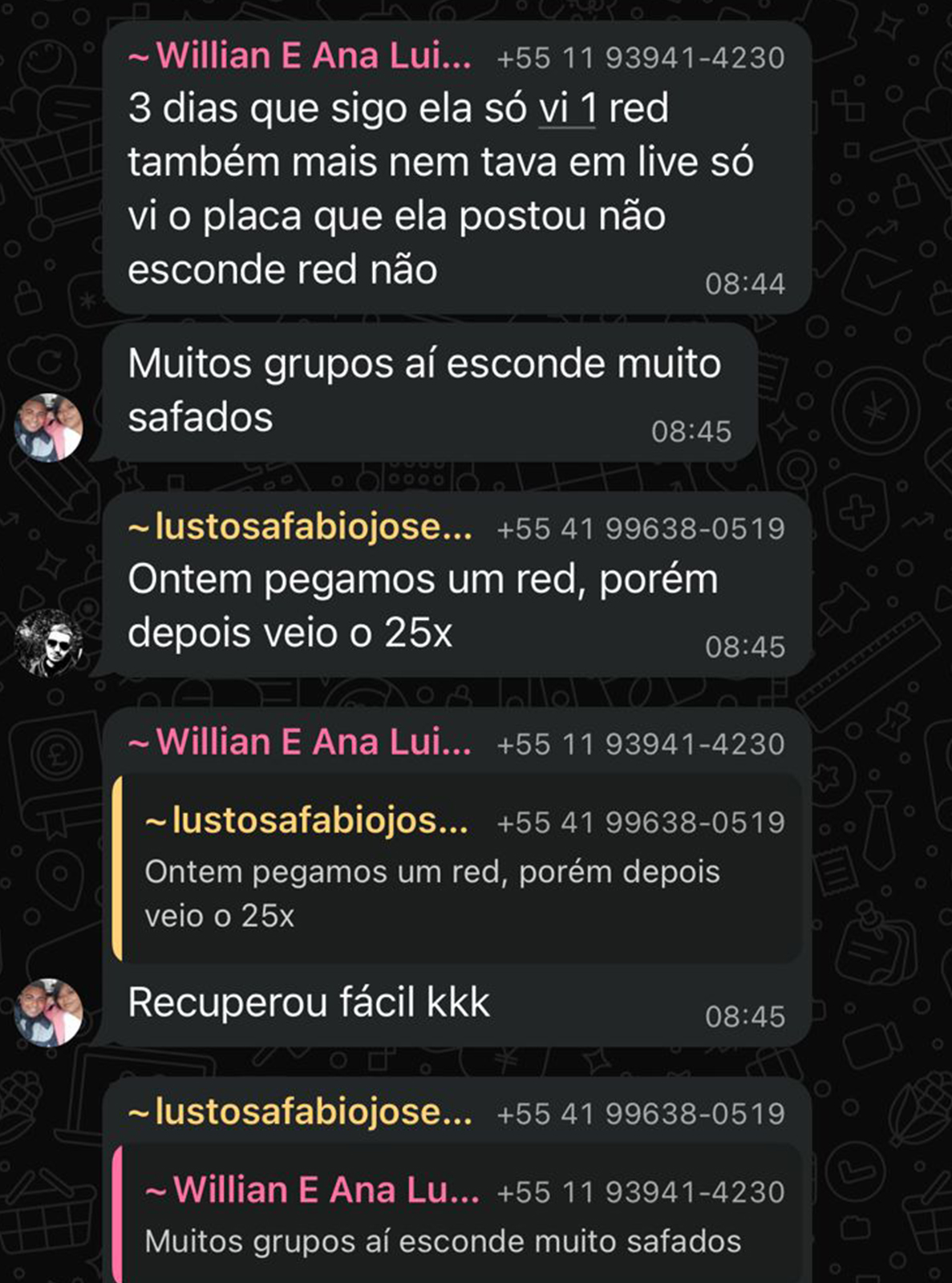Open sender name Willian above "3 dias que sigo"
This screenshot has width=952, height=1283.
(x=301, y=57)
